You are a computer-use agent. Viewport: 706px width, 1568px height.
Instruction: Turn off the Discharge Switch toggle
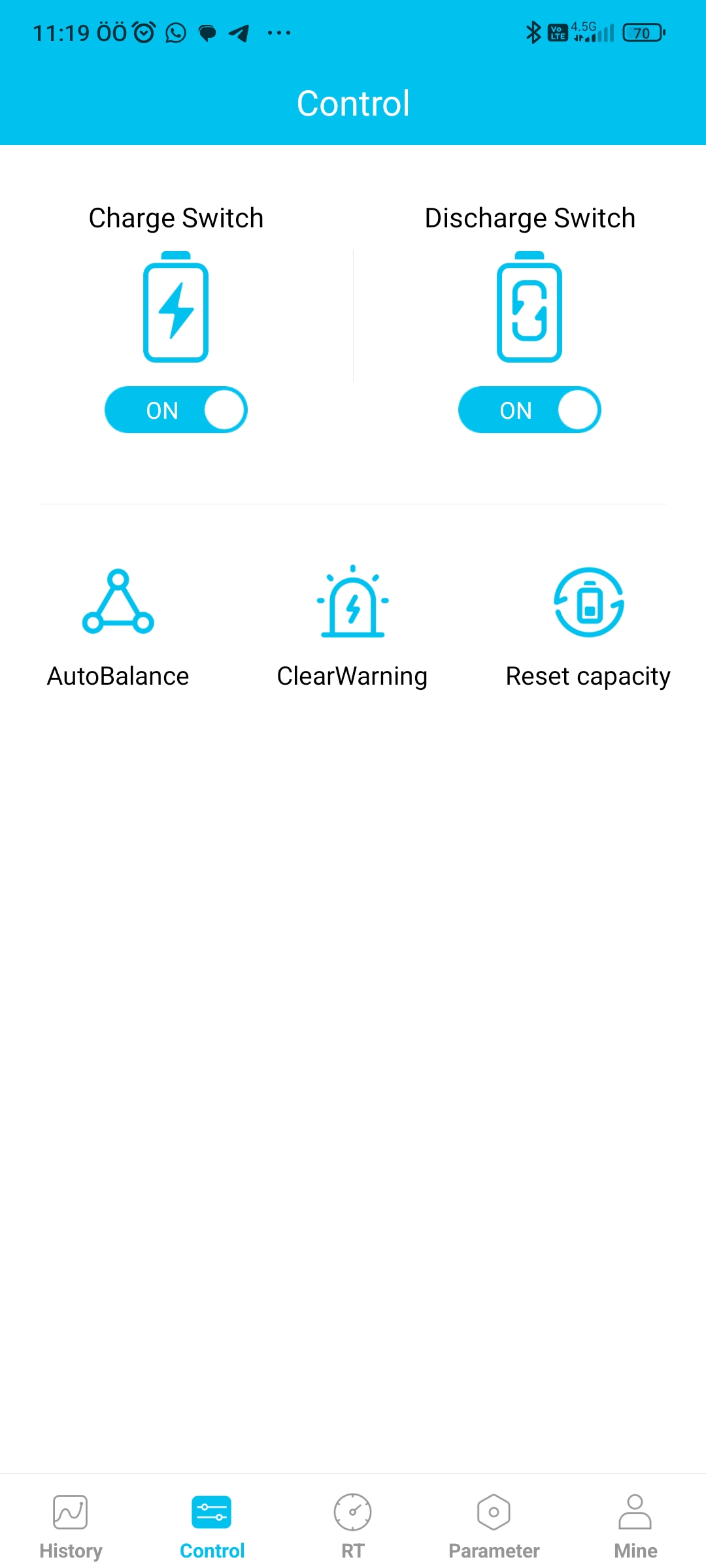529,410
